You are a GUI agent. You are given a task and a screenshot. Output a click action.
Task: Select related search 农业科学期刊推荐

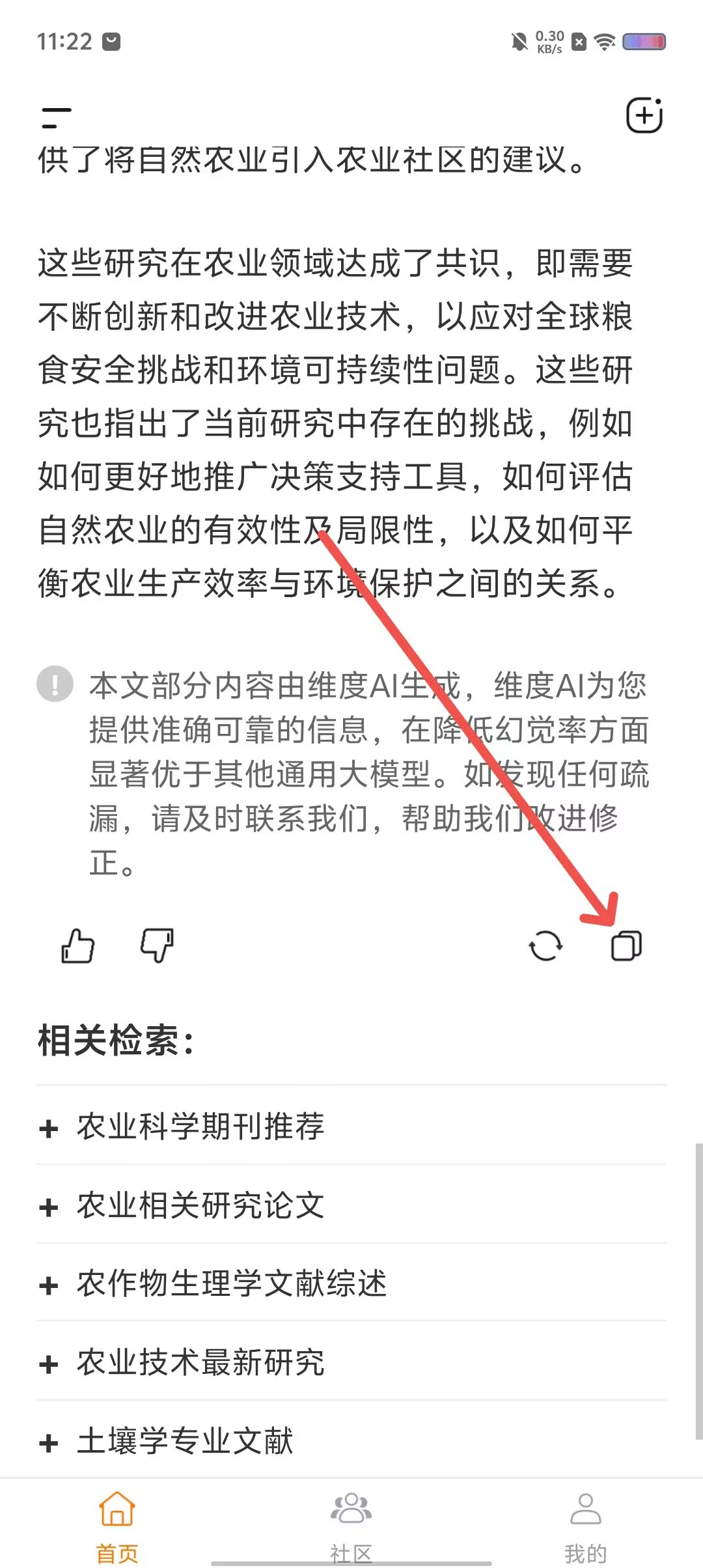pyautogui.click(x=200, y=1127)
